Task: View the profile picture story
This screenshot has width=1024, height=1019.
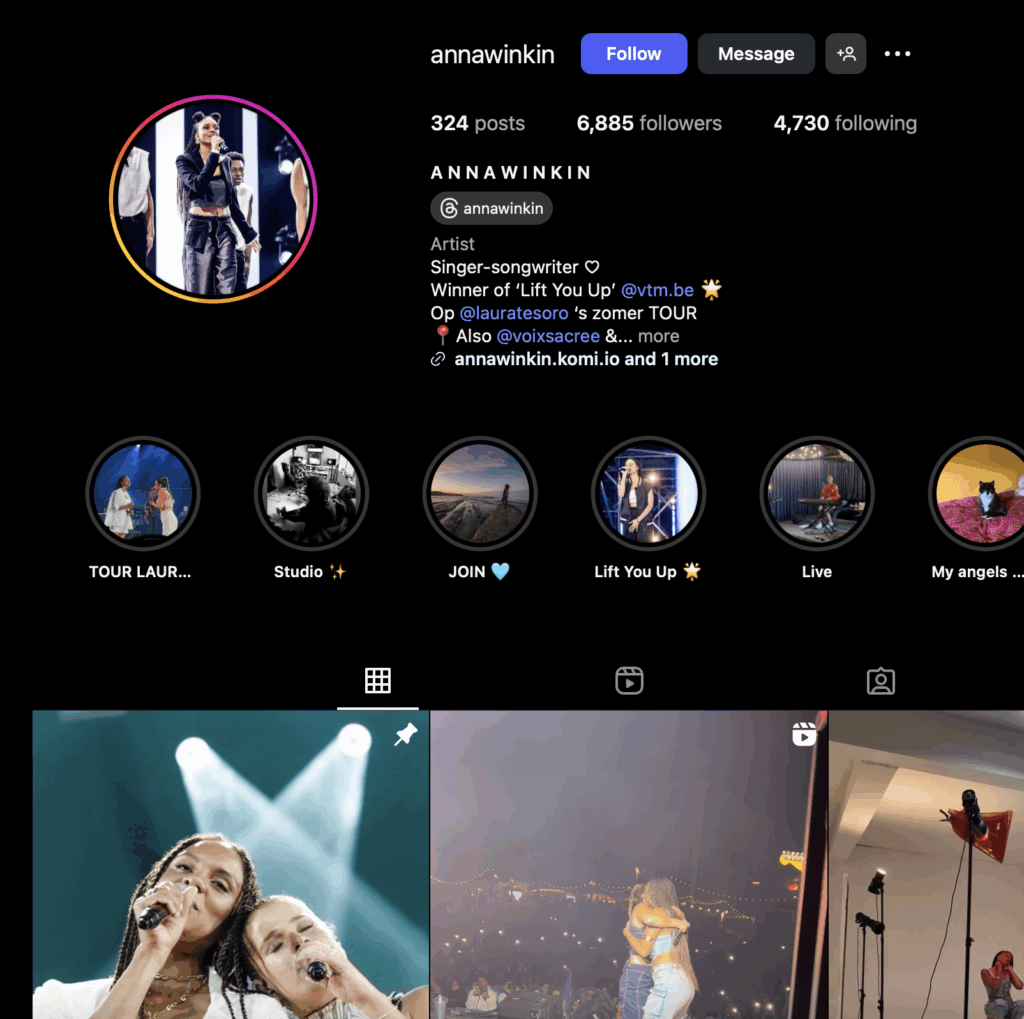Action: point(213,199)
